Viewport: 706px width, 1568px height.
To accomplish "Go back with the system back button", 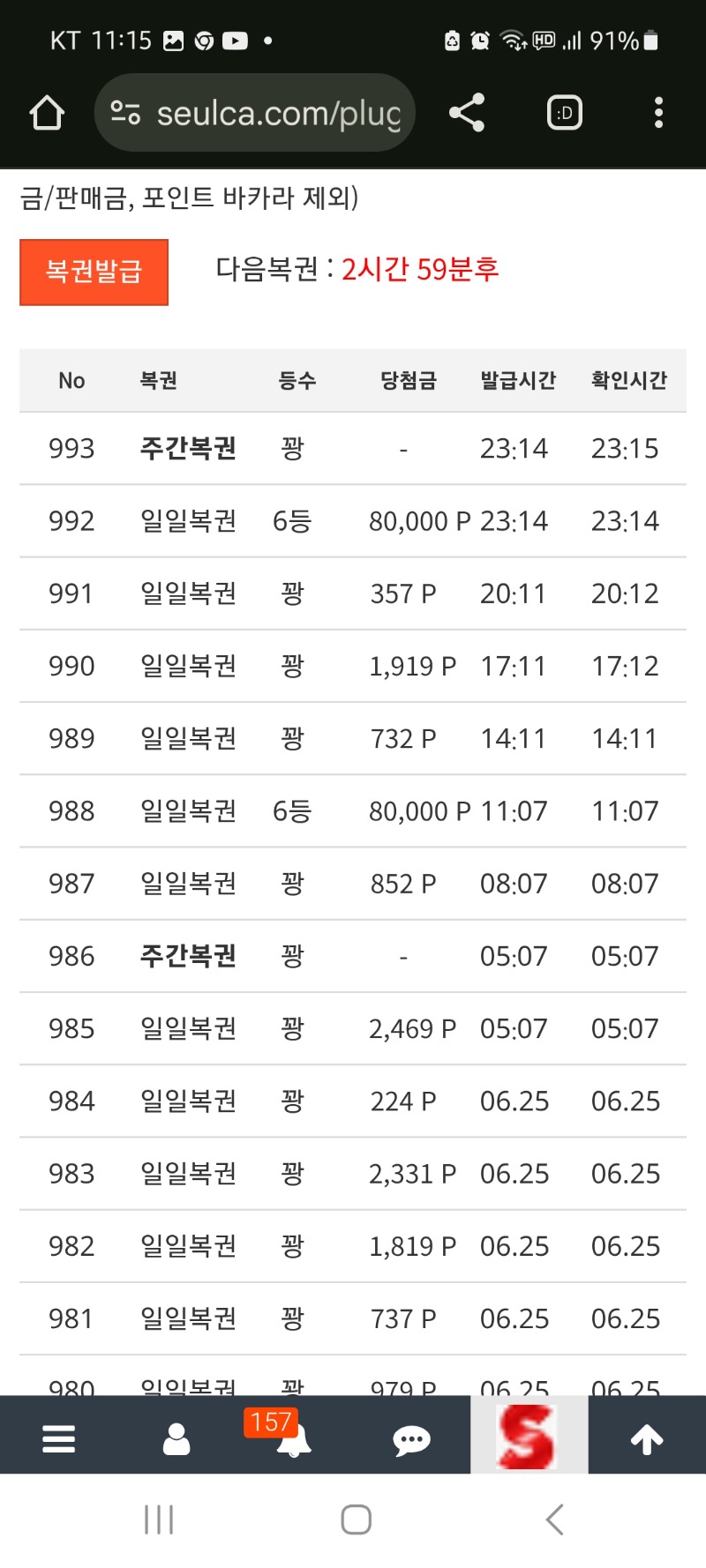I will (554, 1519).
